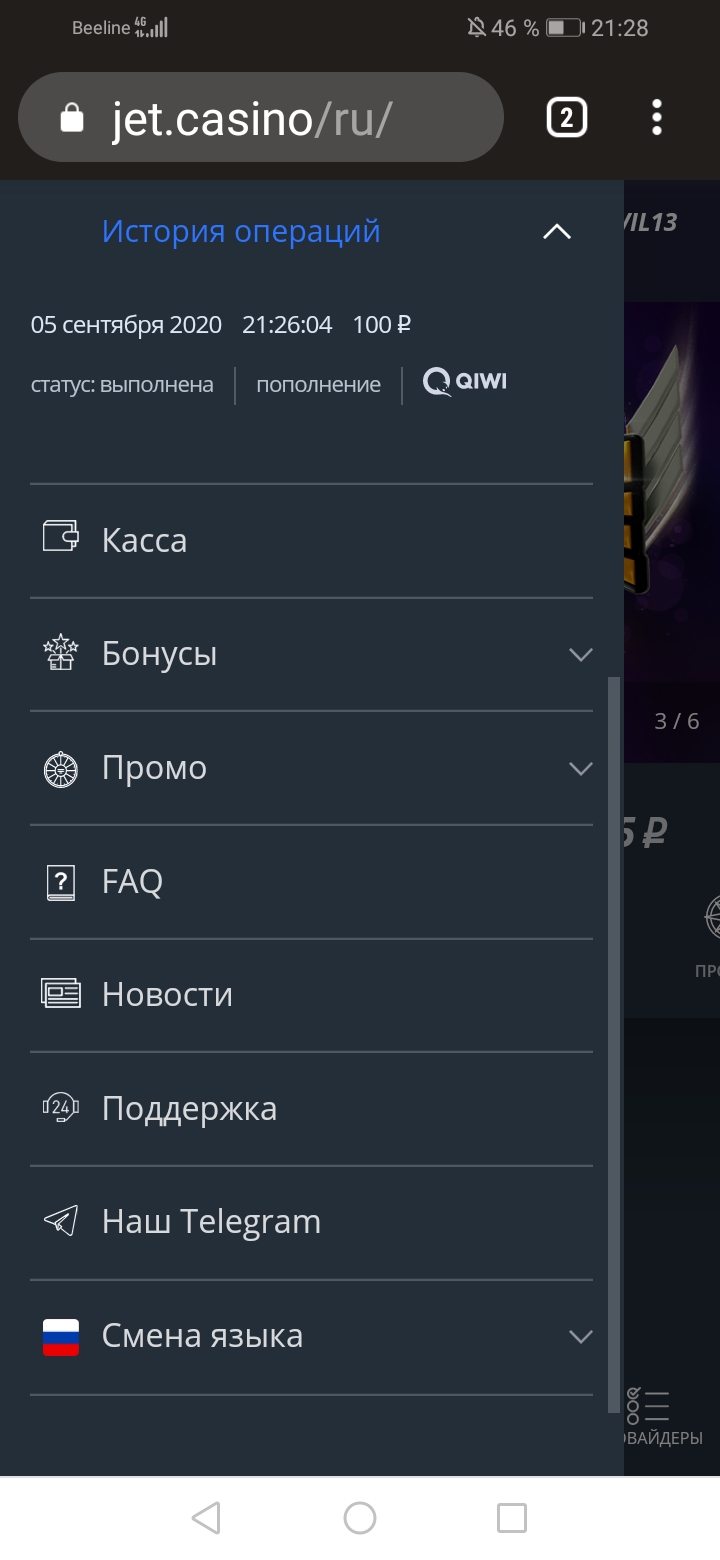Viewport: 720px width, 1560px height.
Task: Expand the Смена языка dropdown
Action: tap(580, 1336)
